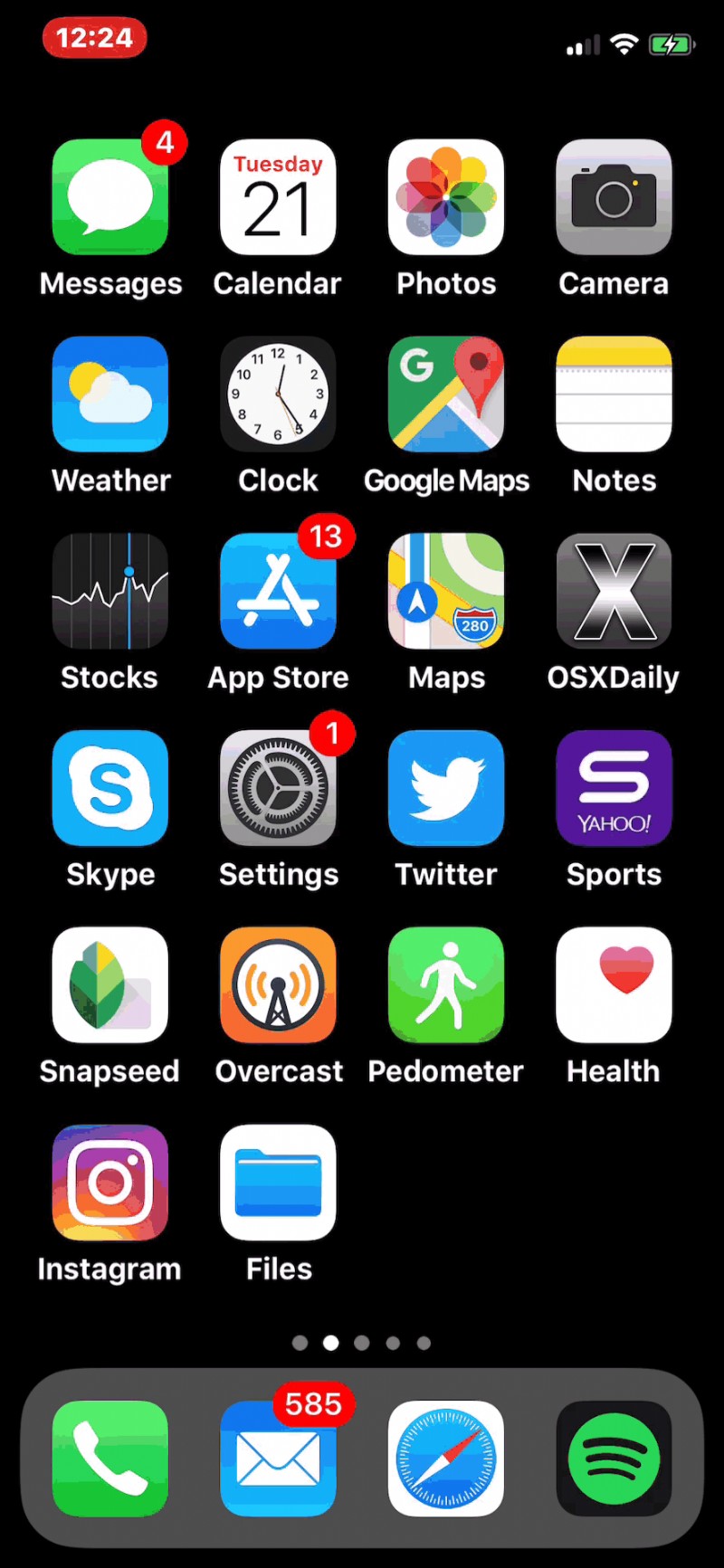The height and width of the screenshot is (1568, 724).
Task: Open the Messages app
Action: (x=110, y=197)
